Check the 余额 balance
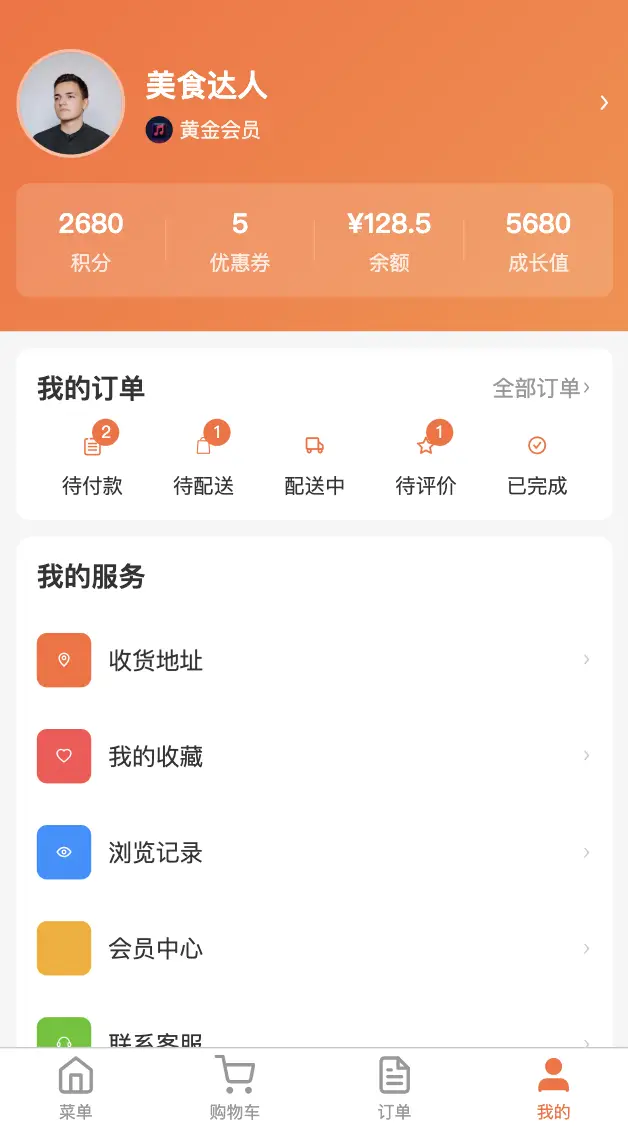Screen dimensions: 628x1130 coord(389,241)
